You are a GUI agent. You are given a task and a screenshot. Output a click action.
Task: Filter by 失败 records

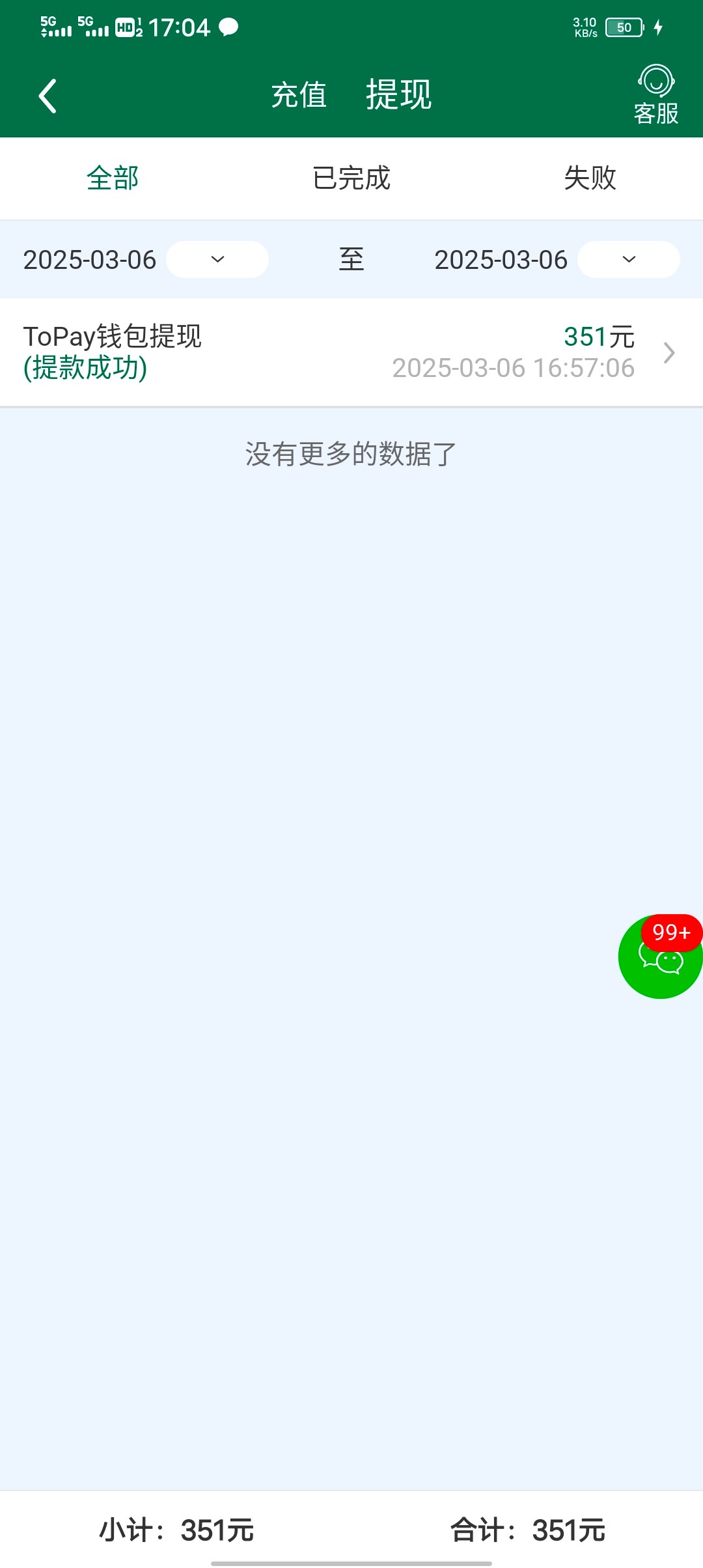click(590, 178)
